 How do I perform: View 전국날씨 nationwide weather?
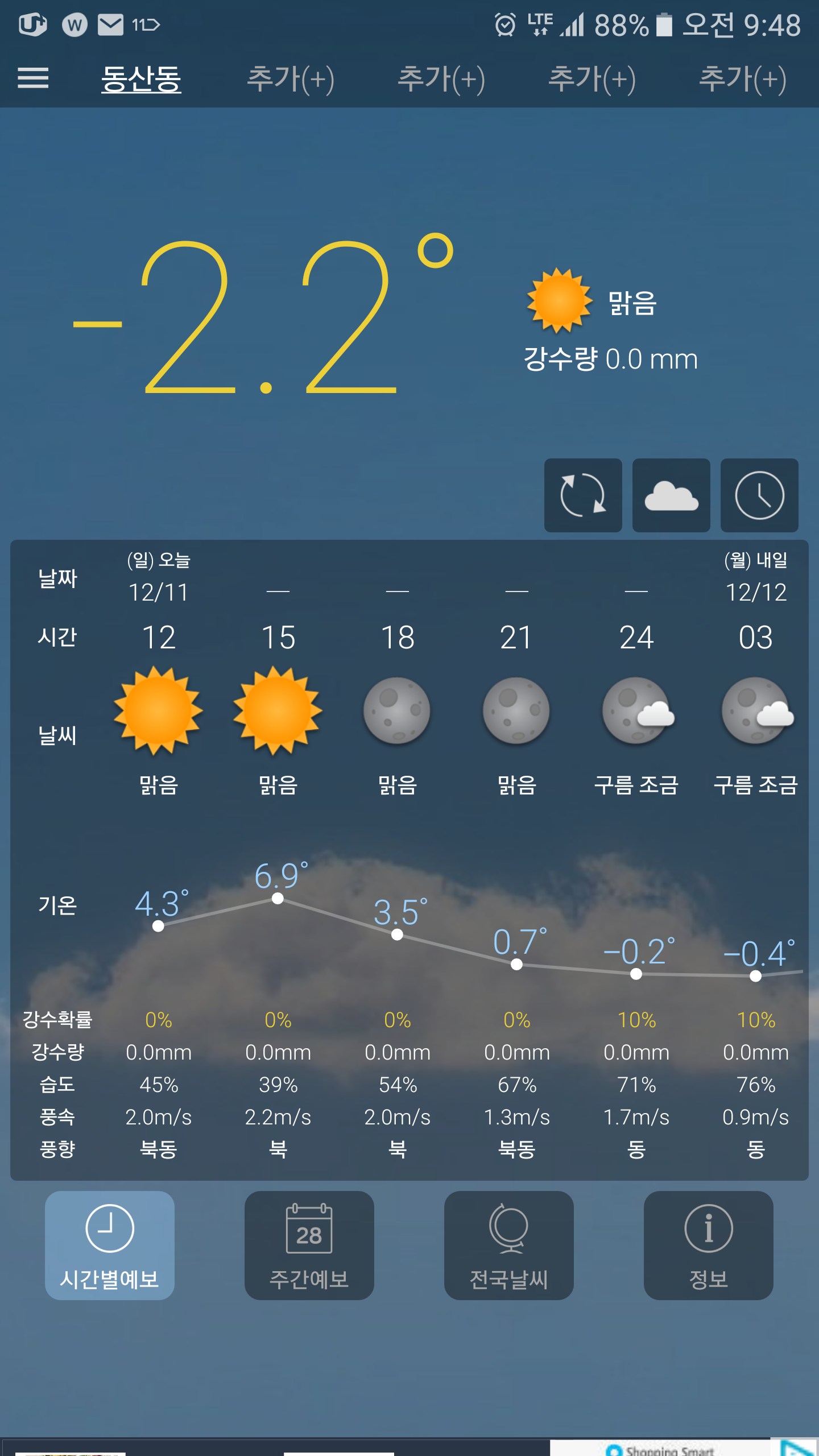coord(508,1244)
